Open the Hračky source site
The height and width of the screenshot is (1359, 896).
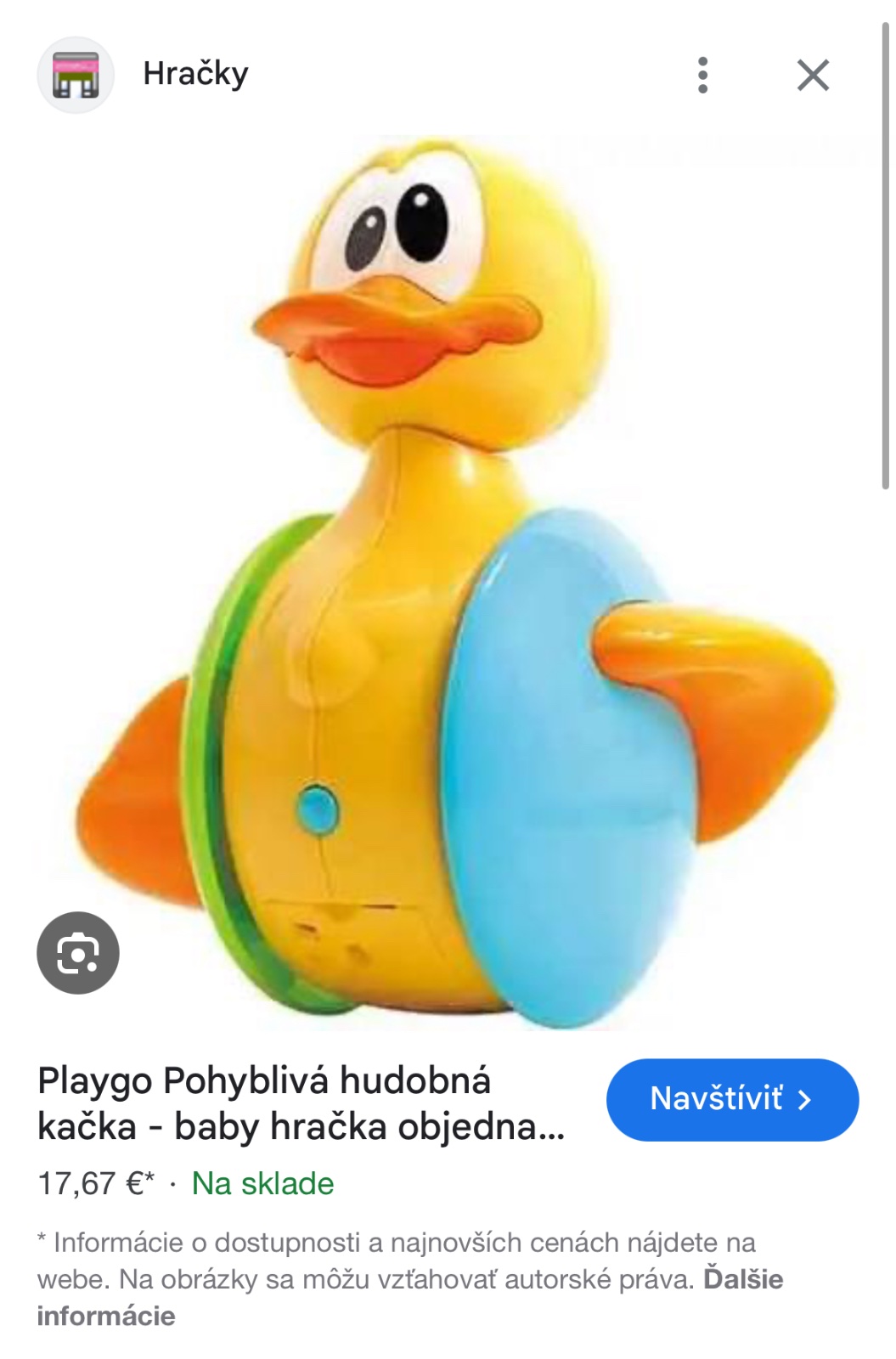[194, 74]
